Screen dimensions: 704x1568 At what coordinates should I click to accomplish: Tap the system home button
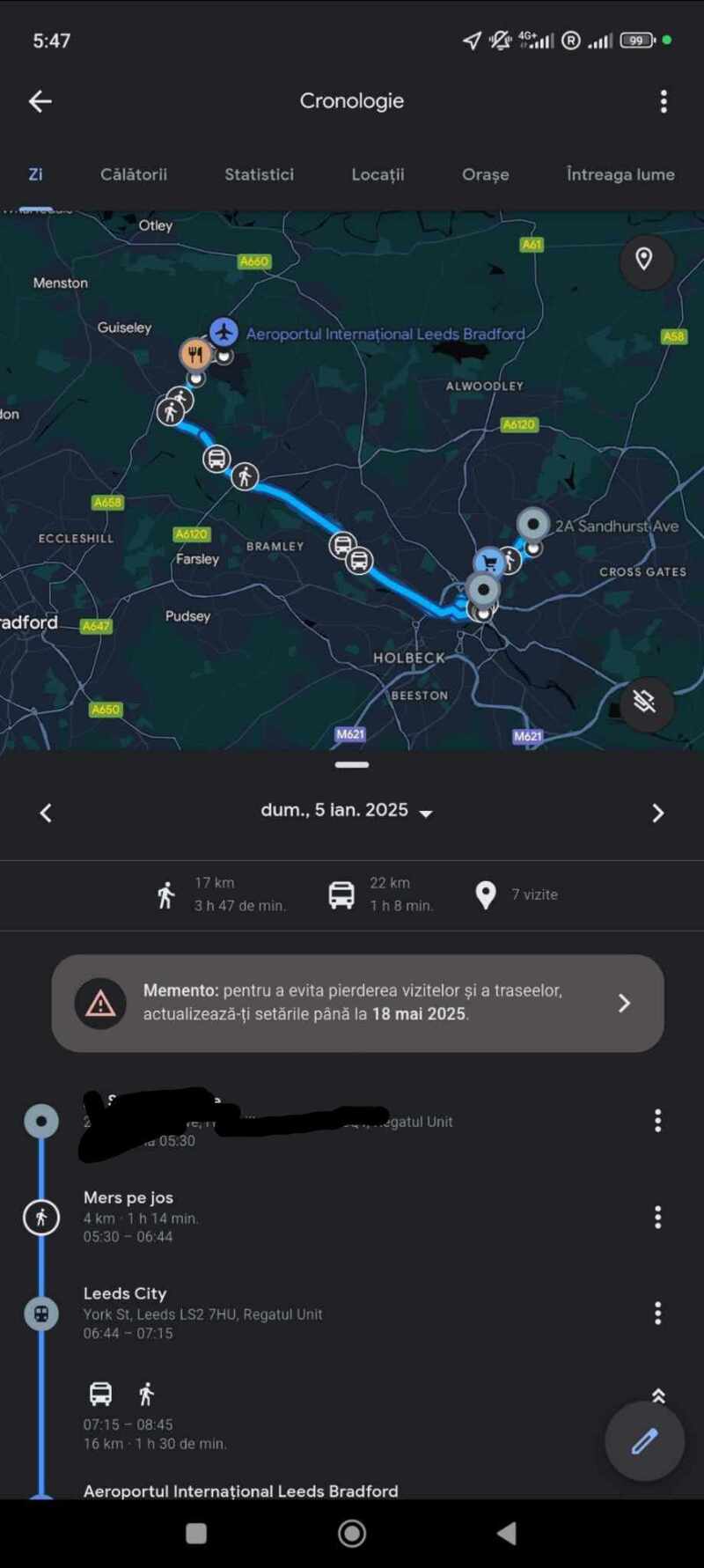coord(352,1533)
